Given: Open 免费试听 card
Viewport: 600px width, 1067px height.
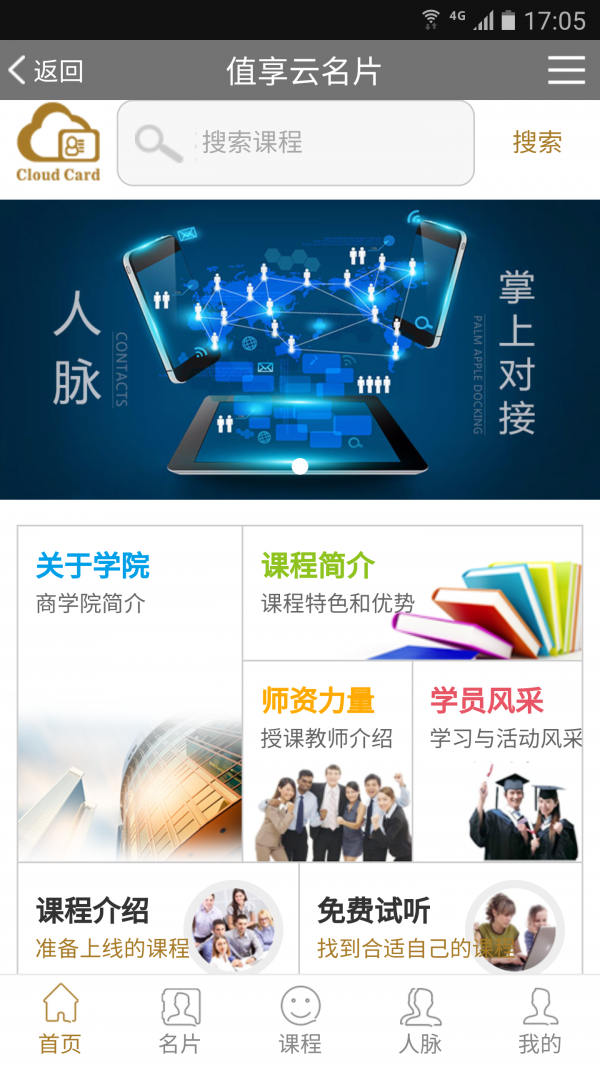Looking at the screenshot, I should coord(440,920).
